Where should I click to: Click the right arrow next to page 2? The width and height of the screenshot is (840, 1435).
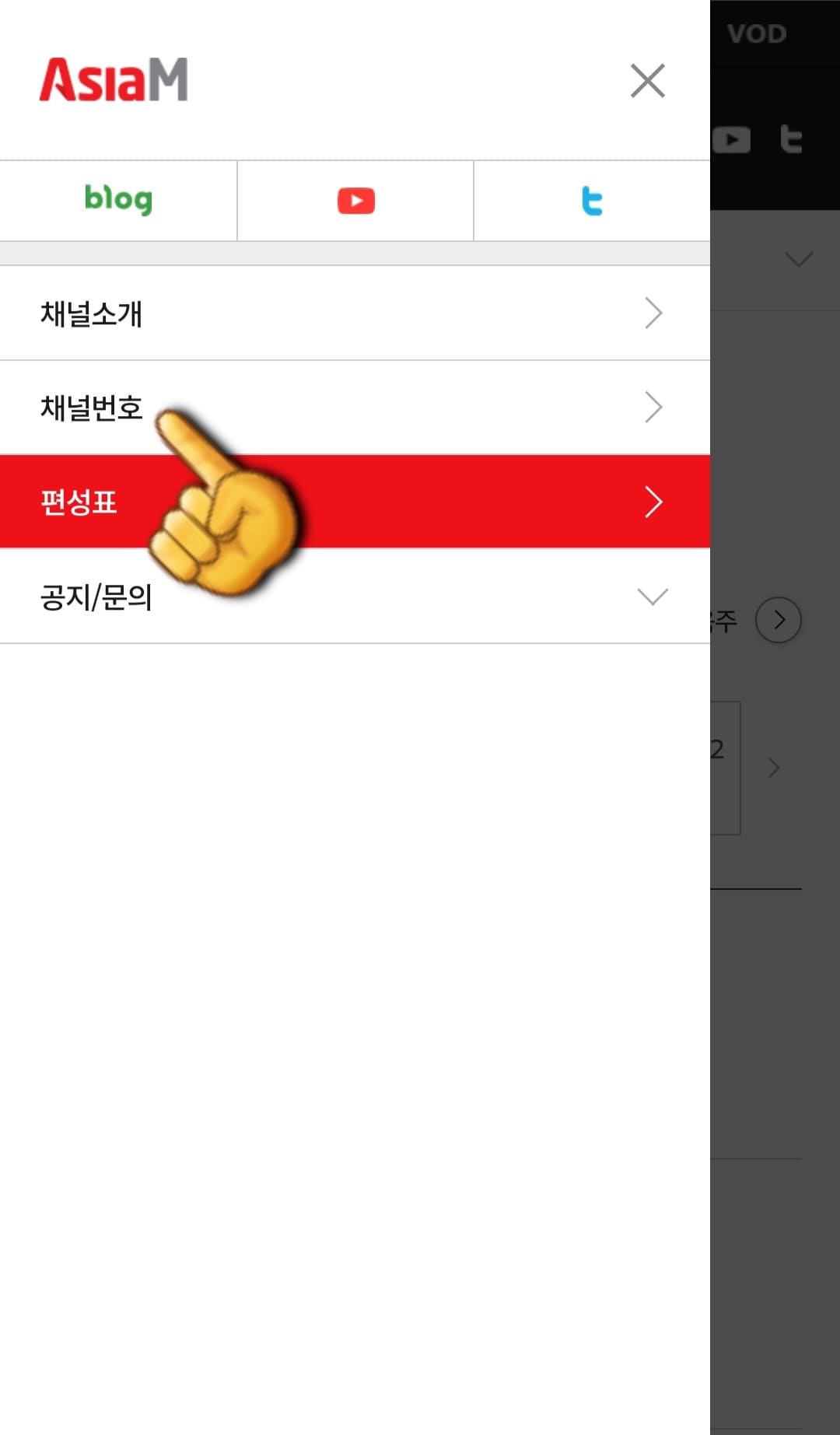(x=774, y=768)
